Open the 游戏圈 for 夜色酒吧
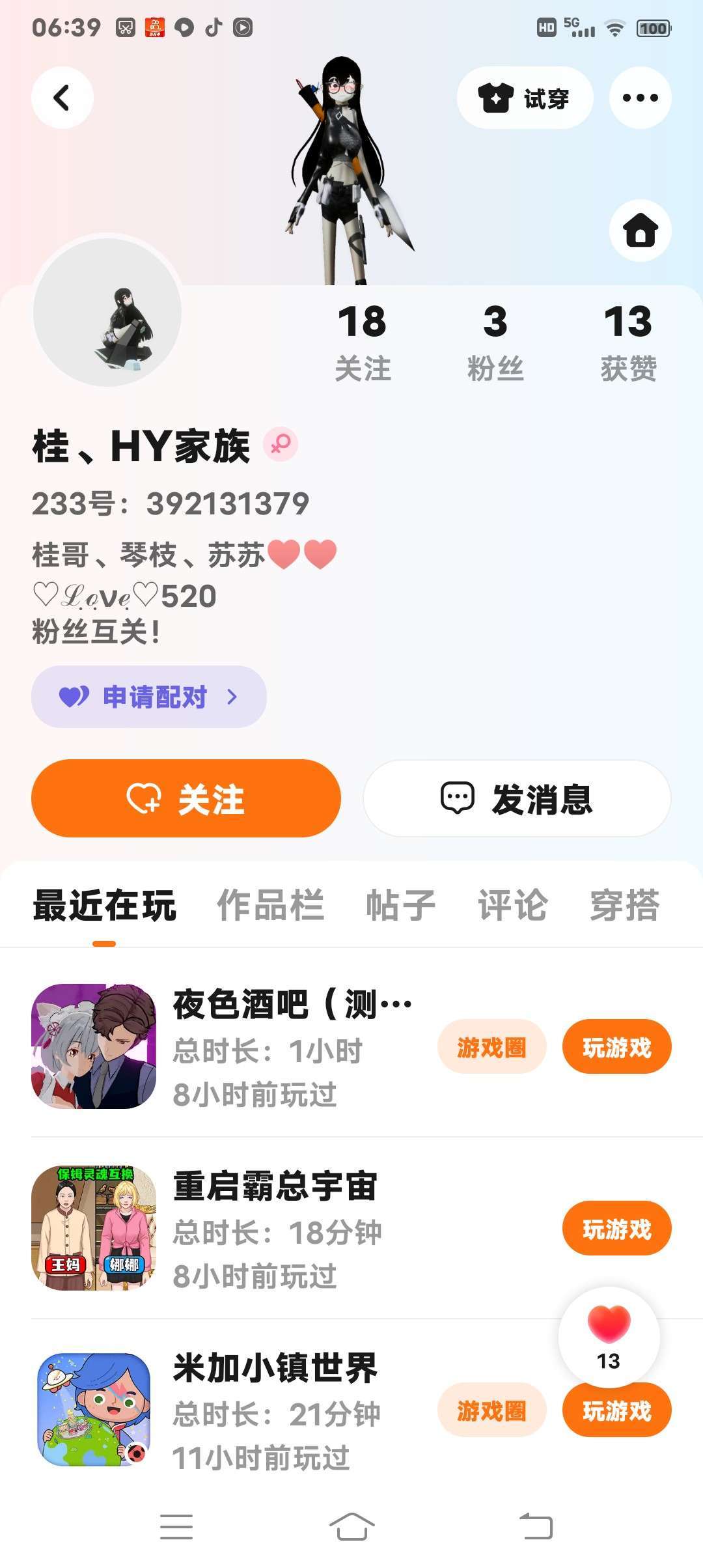The height and width of the screenshot is (1568, 703). (491, 1047)
